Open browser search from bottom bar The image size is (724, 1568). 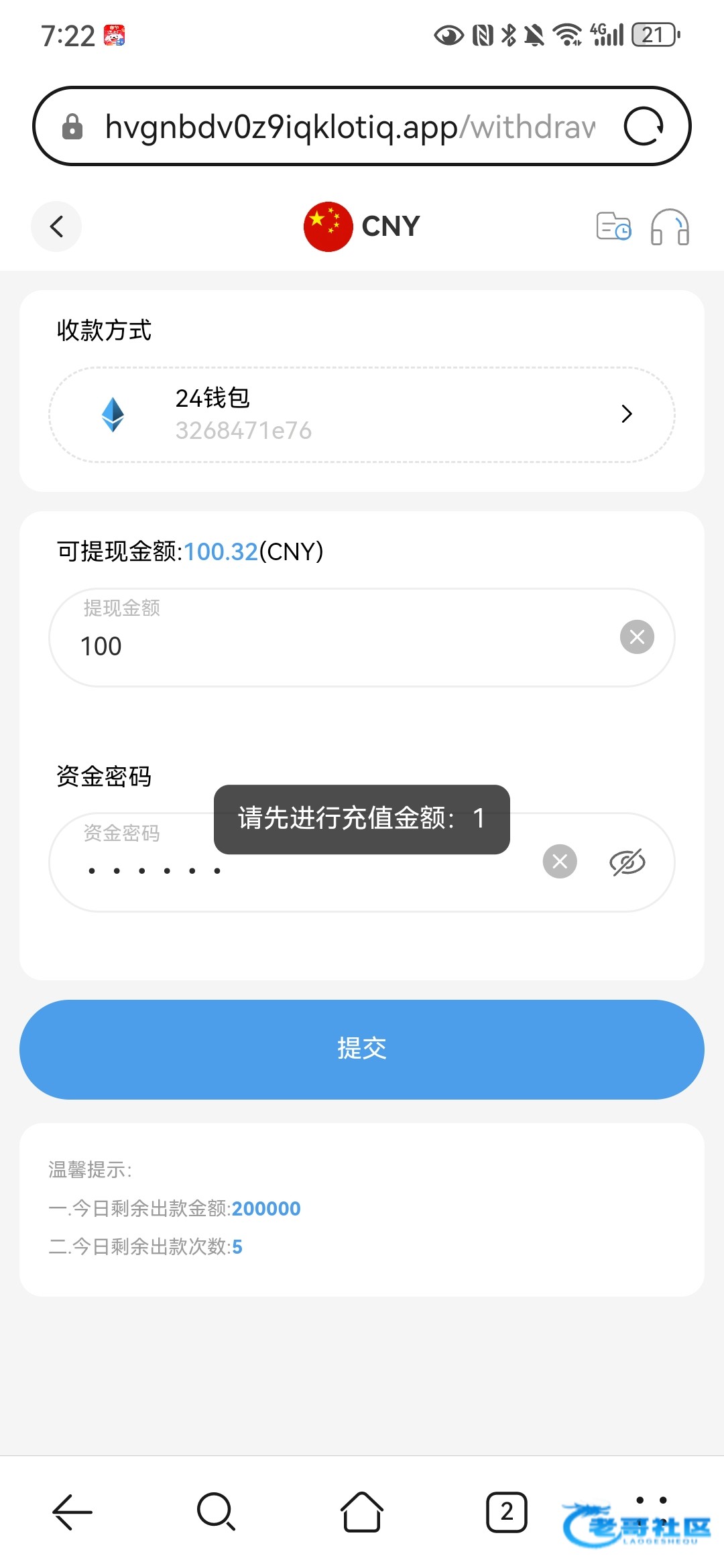pos(216,1512)
